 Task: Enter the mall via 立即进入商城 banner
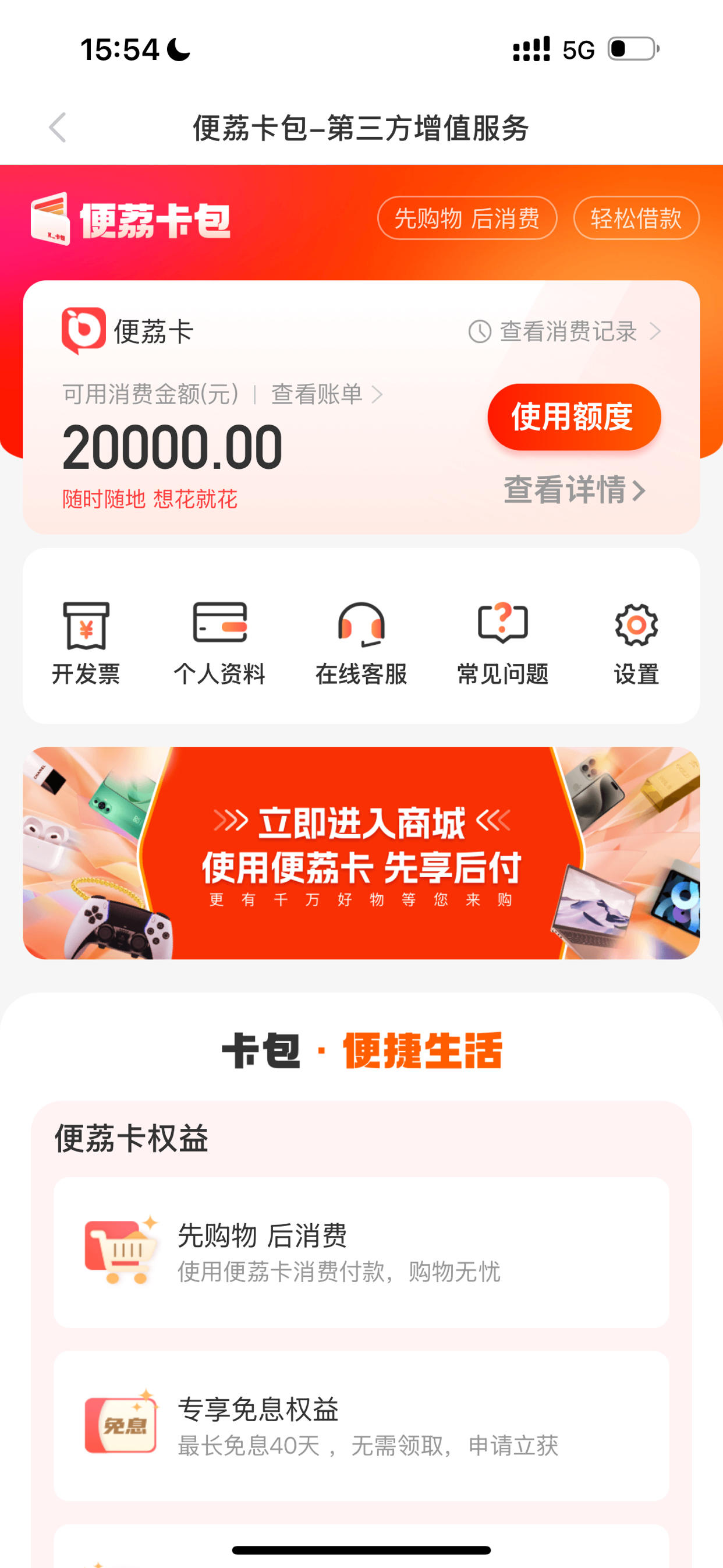[x=361, y=853]
